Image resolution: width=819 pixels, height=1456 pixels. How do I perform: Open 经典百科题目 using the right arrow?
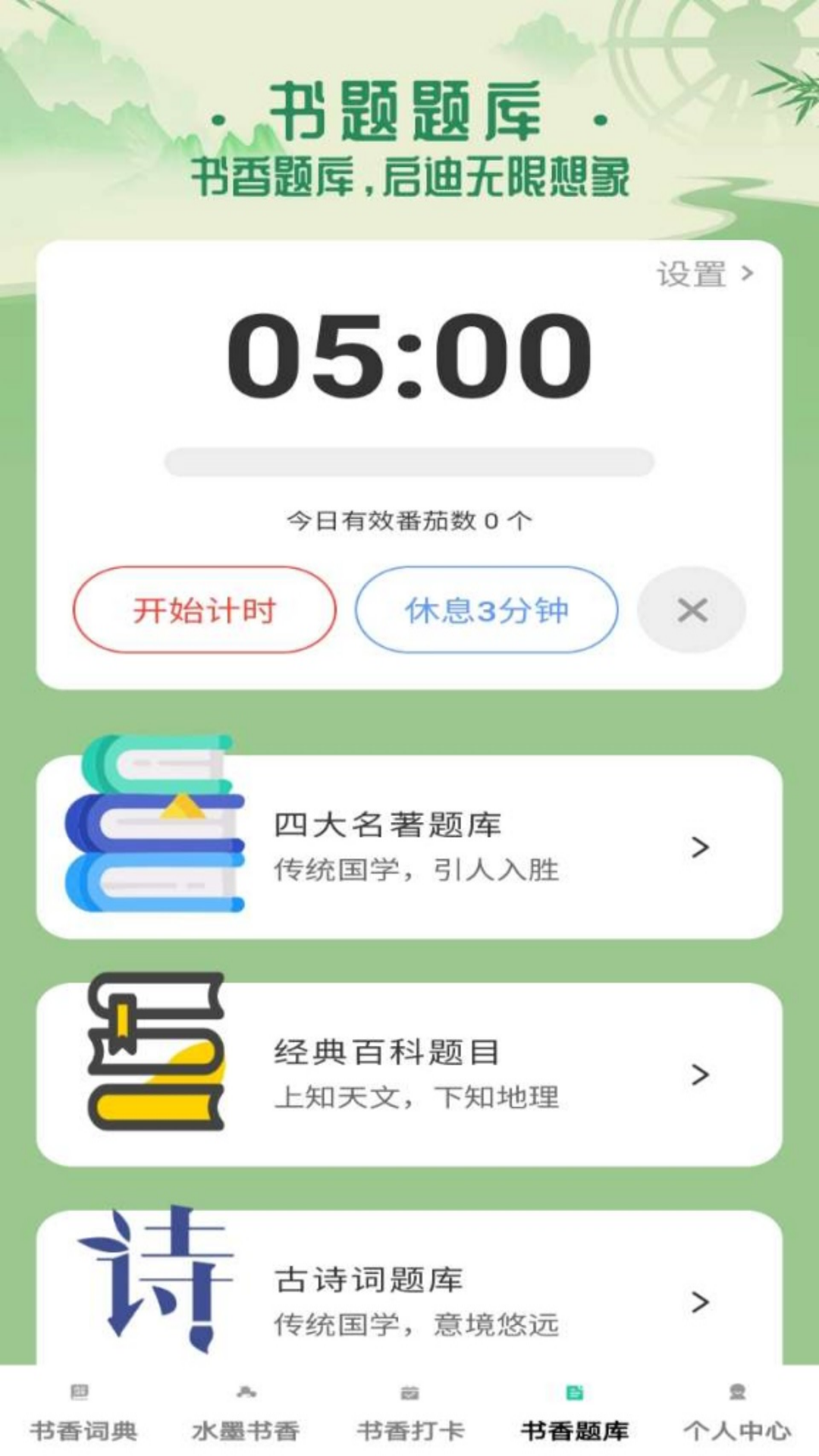[700, 1075]
